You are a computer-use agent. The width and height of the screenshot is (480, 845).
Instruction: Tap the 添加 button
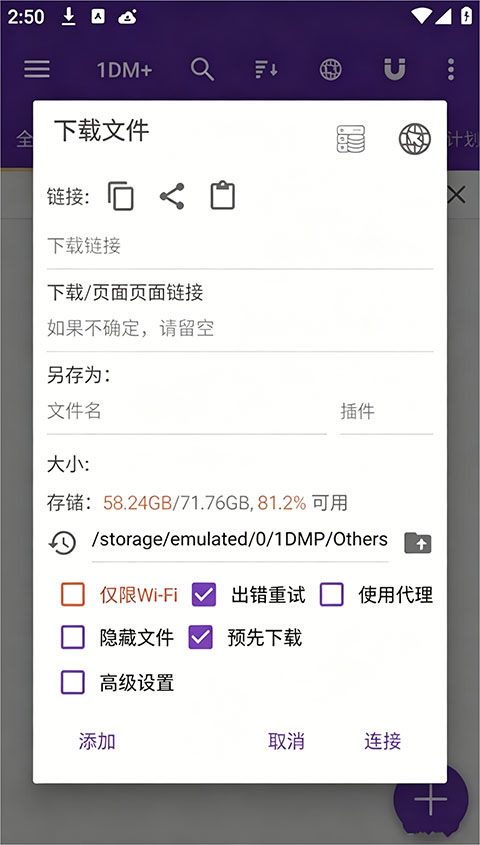click(x=97, y=742)
